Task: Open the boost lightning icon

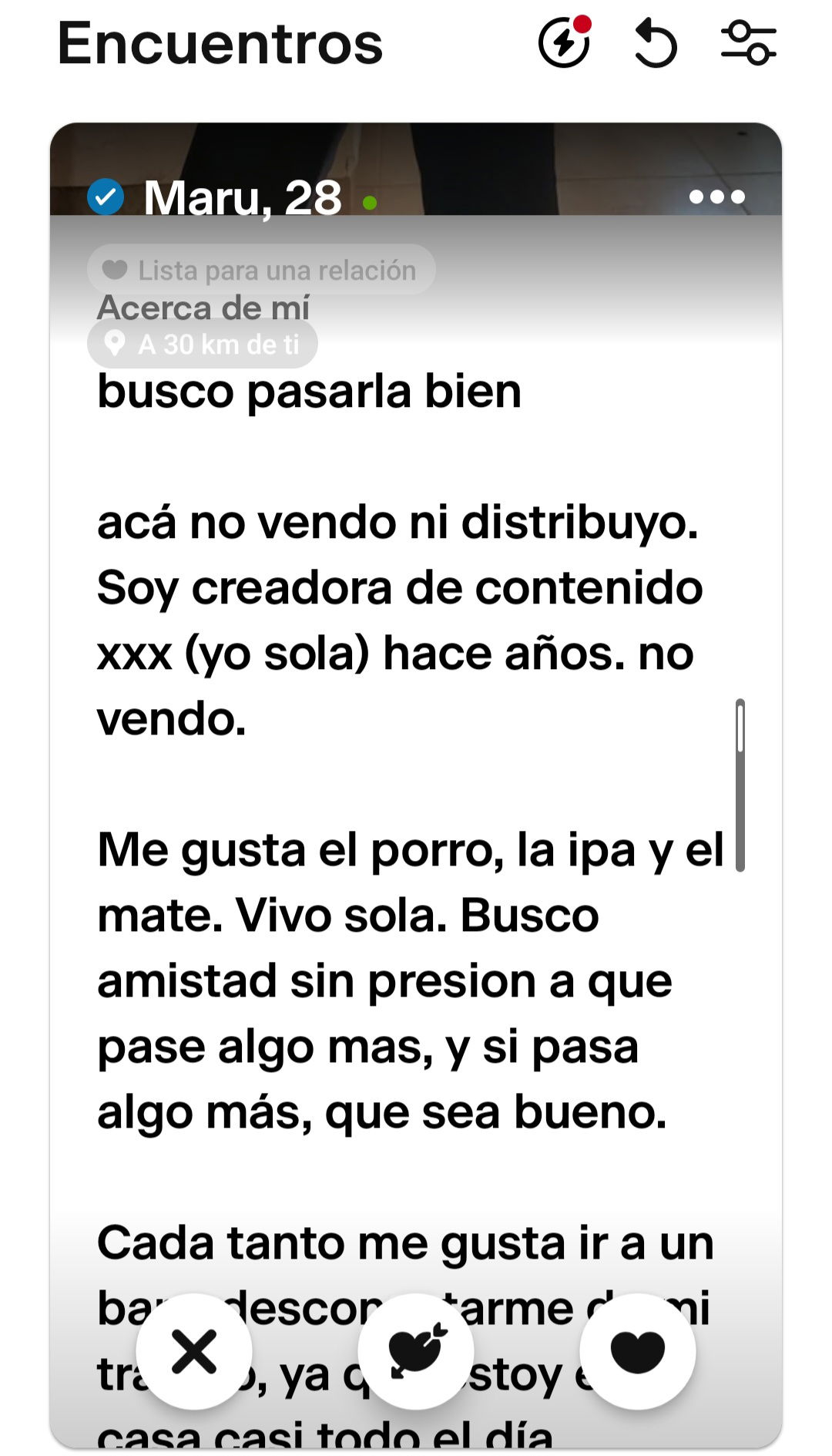Action: tap(564, 42)
